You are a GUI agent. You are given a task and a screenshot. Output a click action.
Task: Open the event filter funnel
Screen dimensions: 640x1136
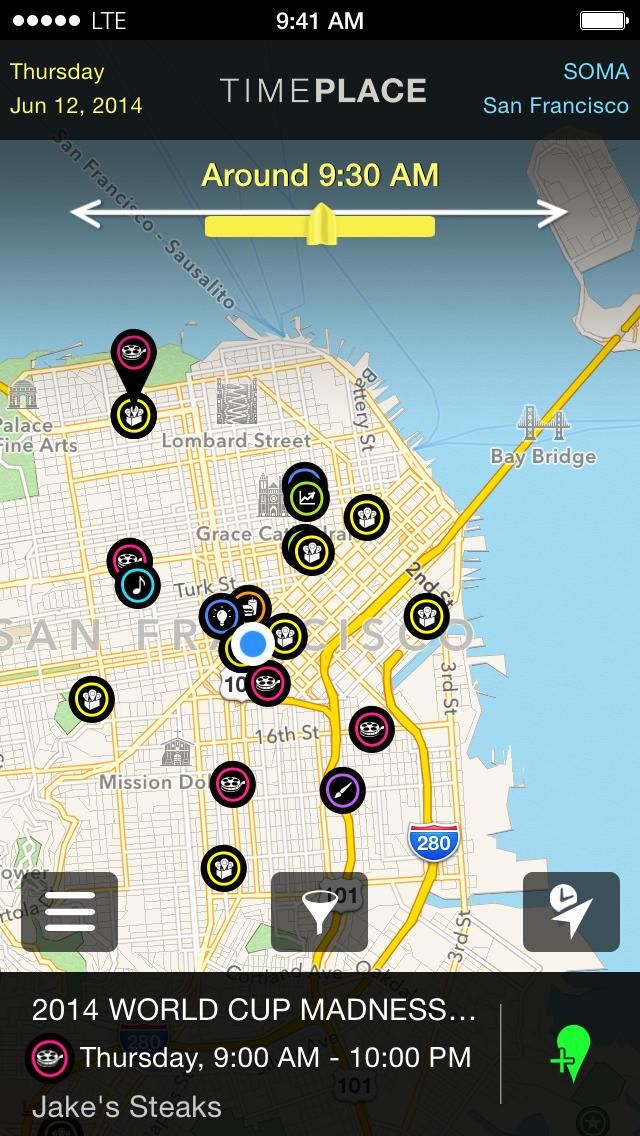(x=319, y=911)
